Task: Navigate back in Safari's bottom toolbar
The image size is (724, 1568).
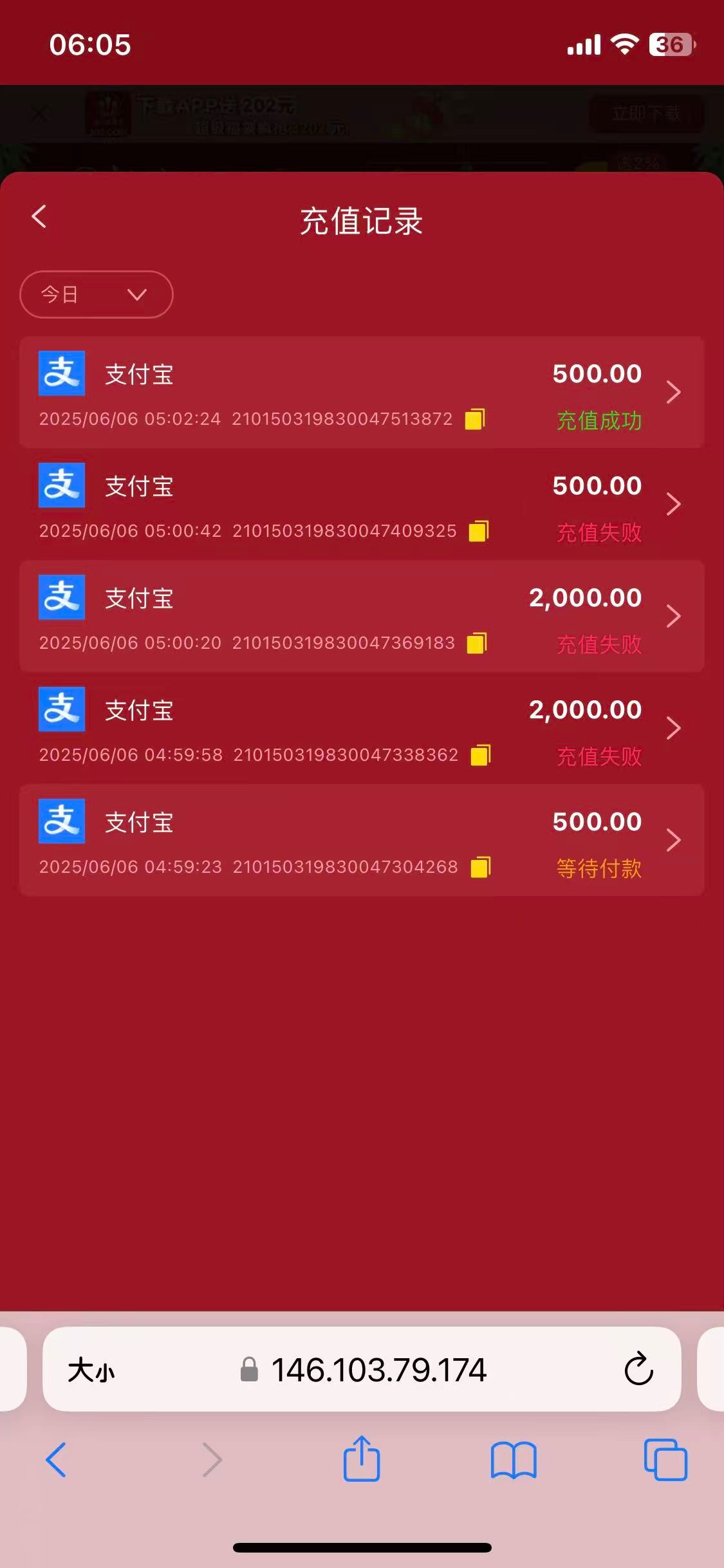Action: (56, 1460)
